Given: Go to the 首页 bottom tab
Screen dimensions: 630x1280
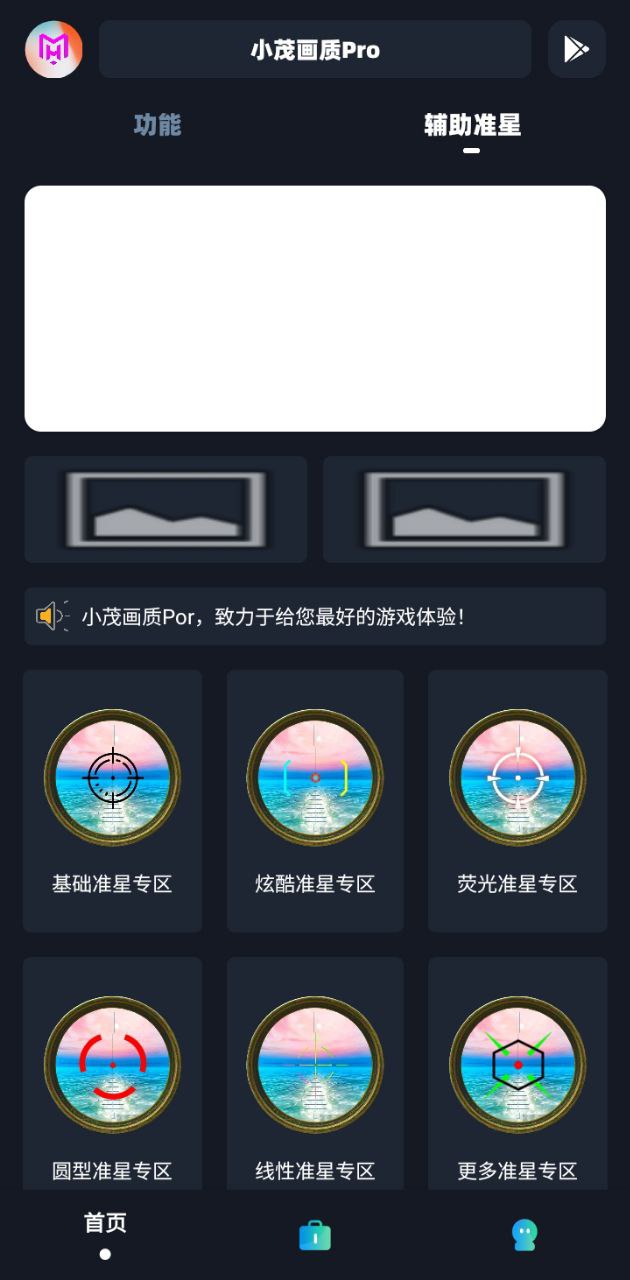Looking at the screenshot, I should 105,1232.
